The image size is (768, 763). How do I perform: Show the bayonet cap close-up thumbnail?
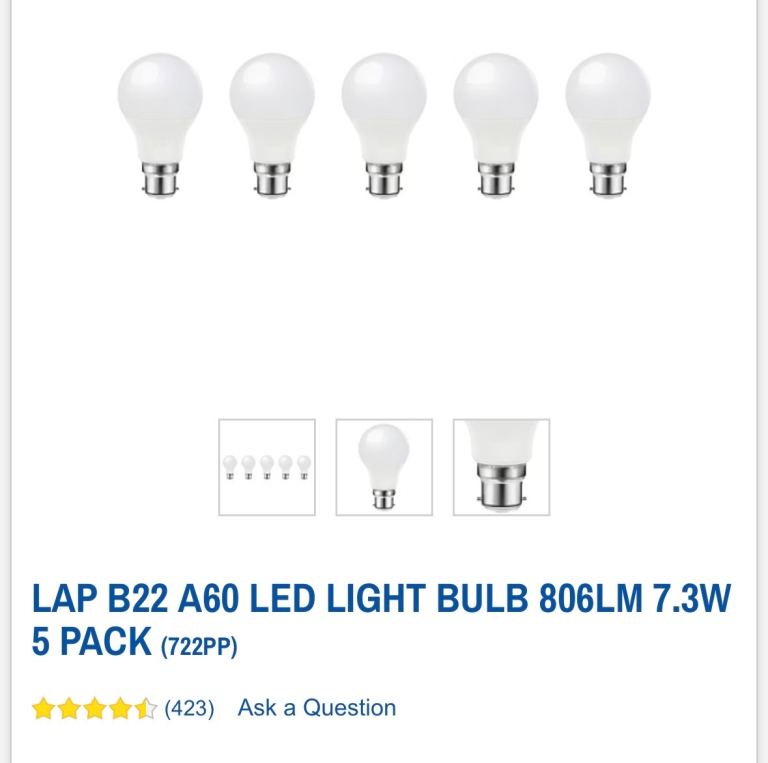click(x=501, y=467)
